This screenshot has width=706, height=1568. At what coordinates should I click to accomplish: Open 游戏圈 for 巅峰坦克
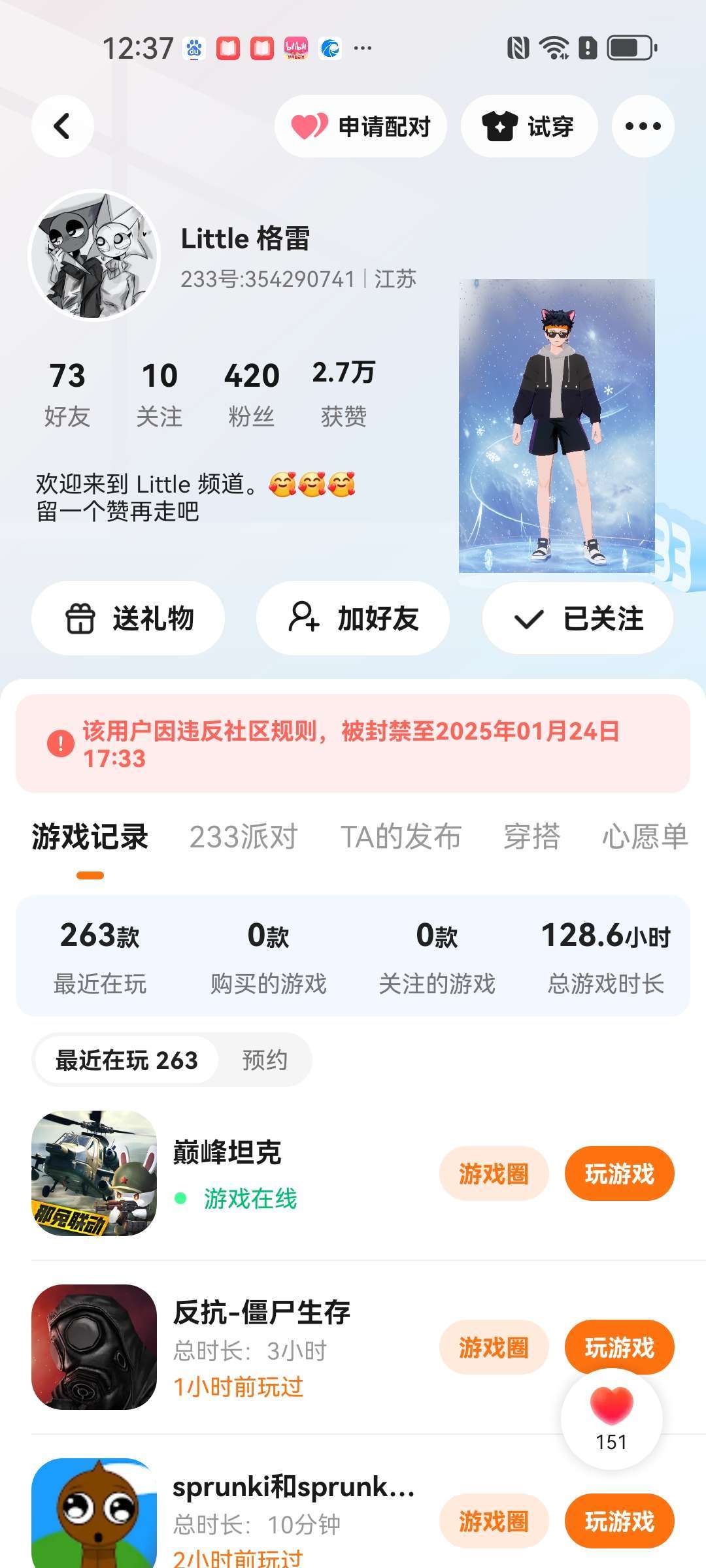[494, 1173]
